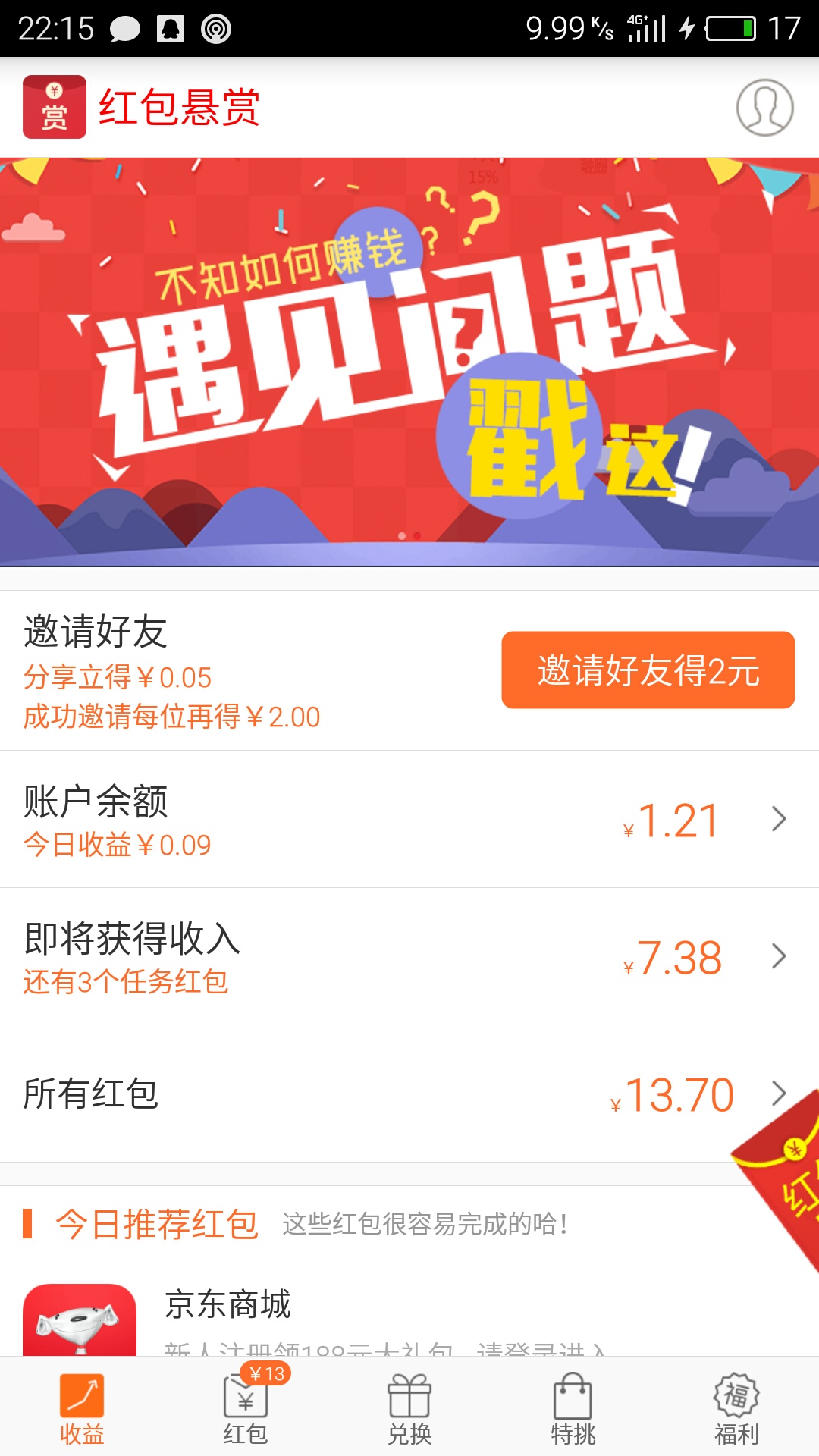Open the profile avatar icon
This screenshot has height=1456, width=819.
click(764, 108)
